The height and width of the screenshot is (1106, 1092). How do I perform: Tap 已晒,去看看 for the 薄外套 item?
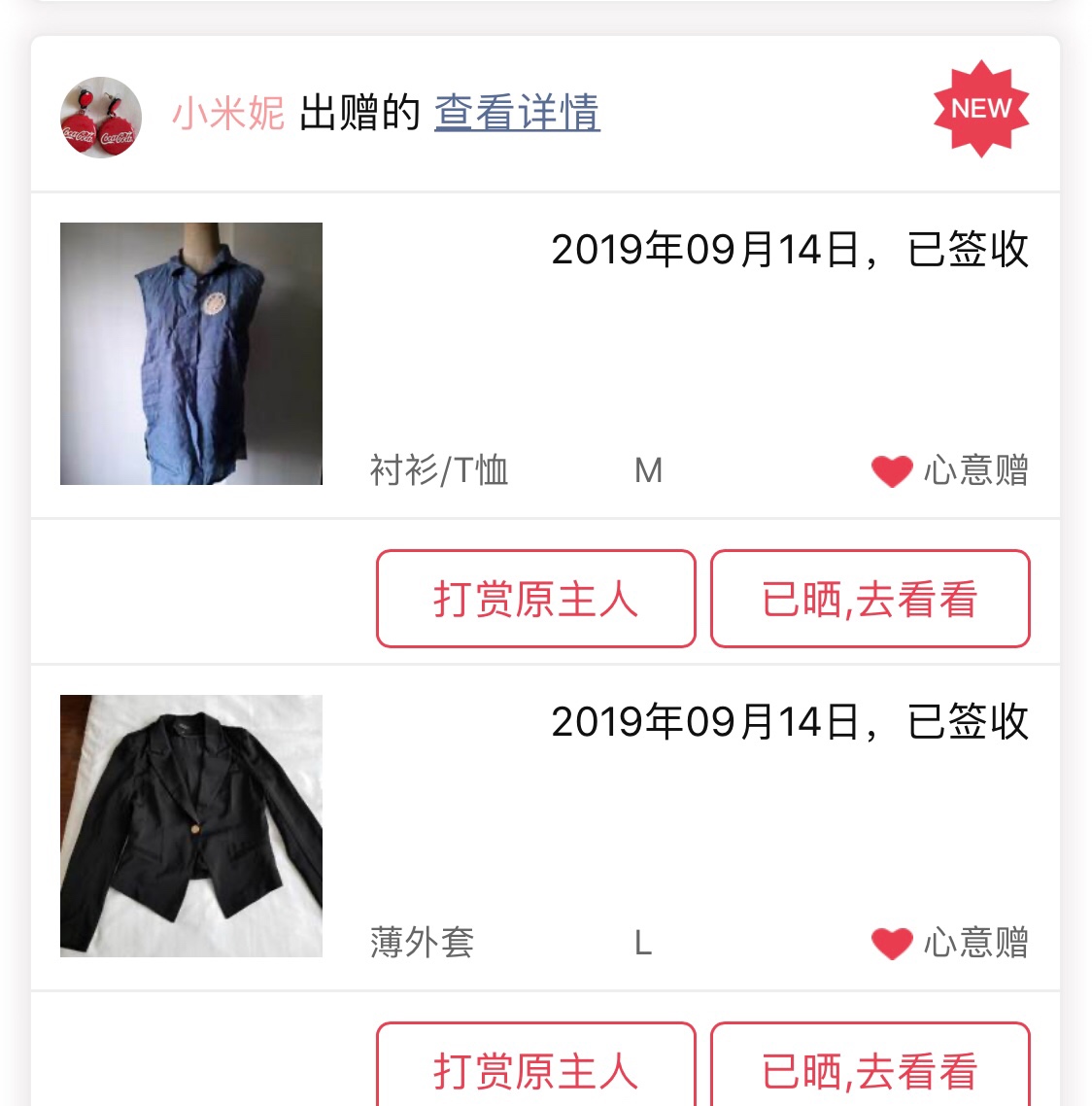pos(870,1068)
